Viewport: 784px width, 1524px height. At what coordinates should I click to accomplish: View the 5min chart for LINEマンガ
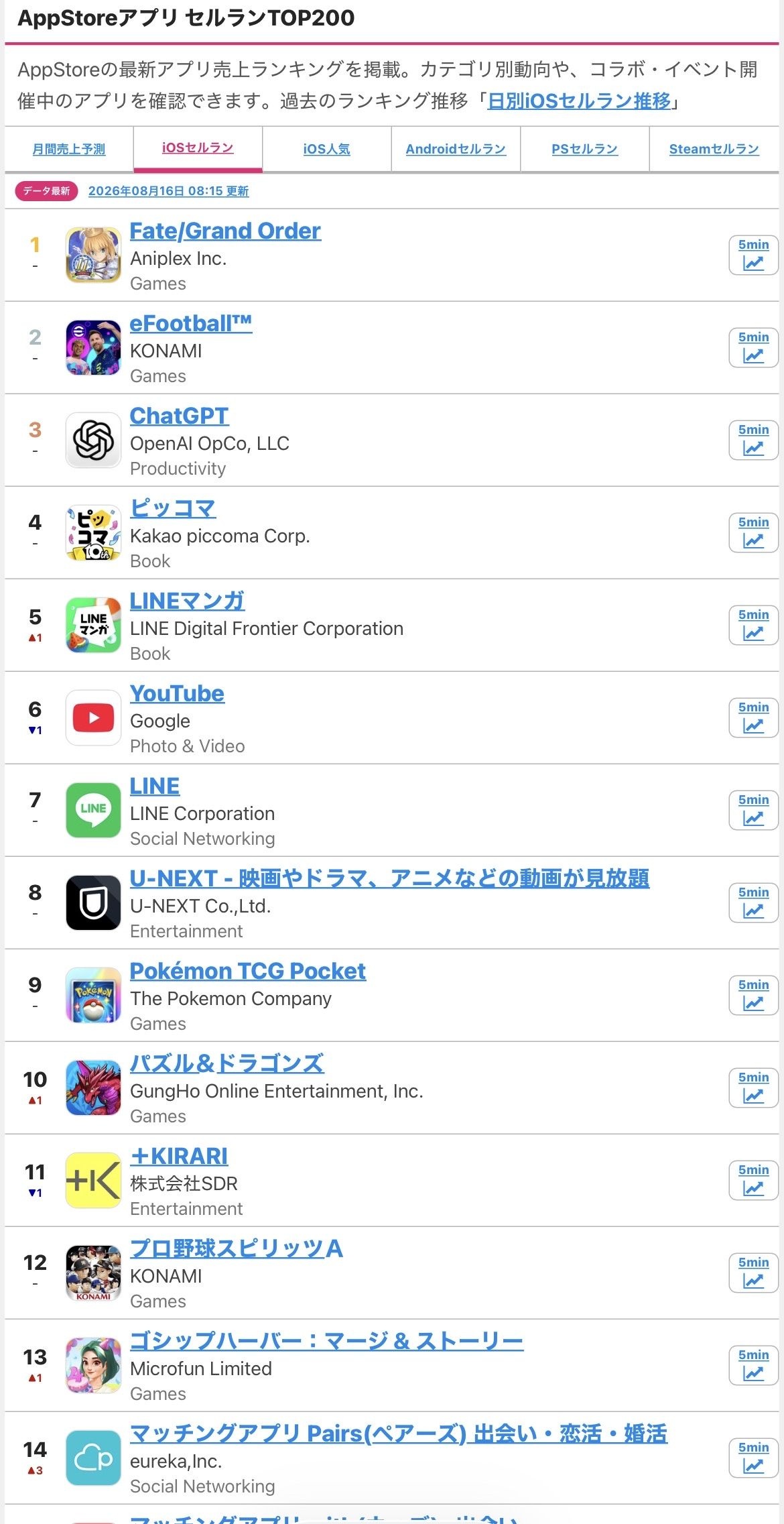753,625
